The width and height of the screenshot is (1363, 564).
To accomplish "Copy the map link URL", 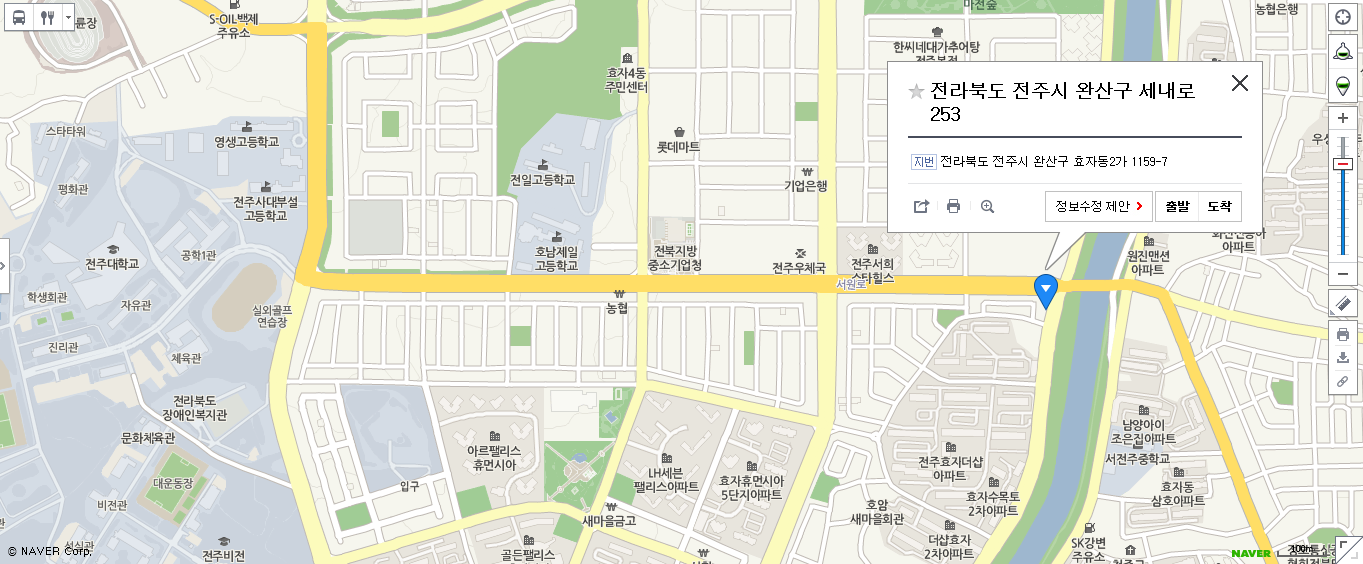I will 1343,381.
